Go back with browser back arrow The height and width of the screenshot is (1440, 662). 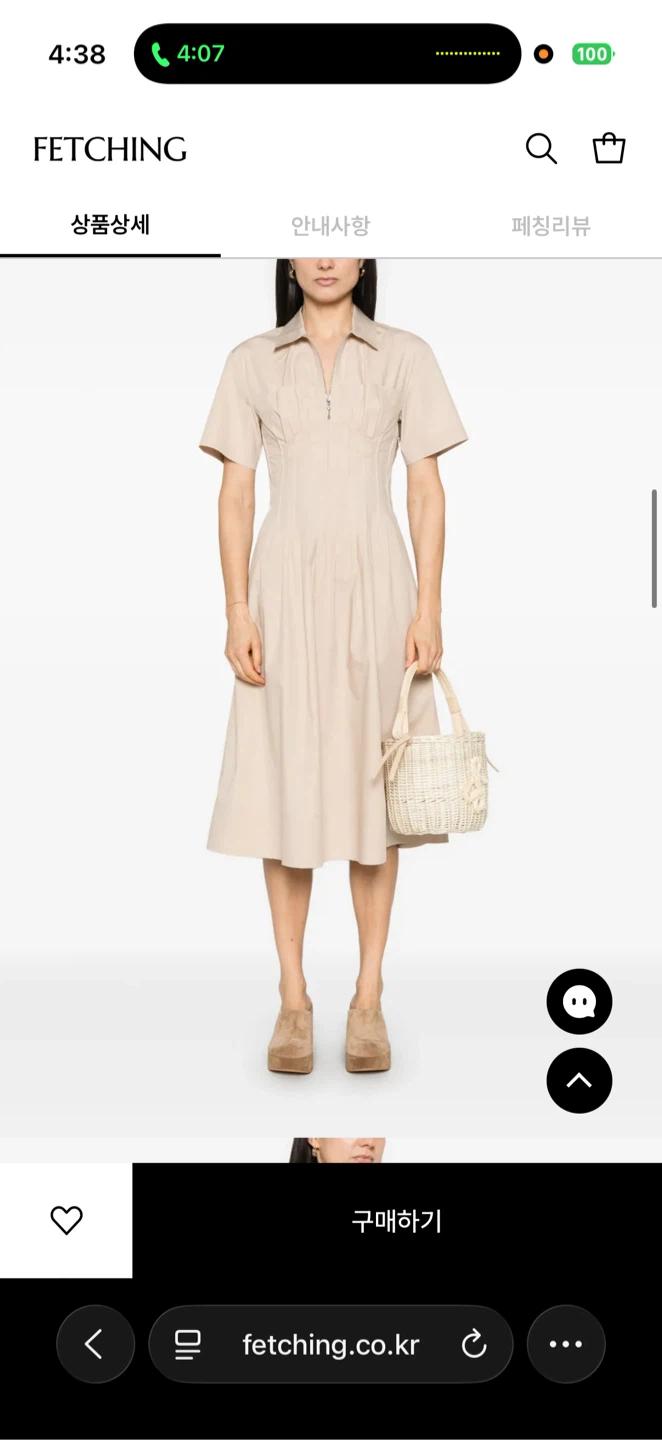click(x=95, y=1344)
